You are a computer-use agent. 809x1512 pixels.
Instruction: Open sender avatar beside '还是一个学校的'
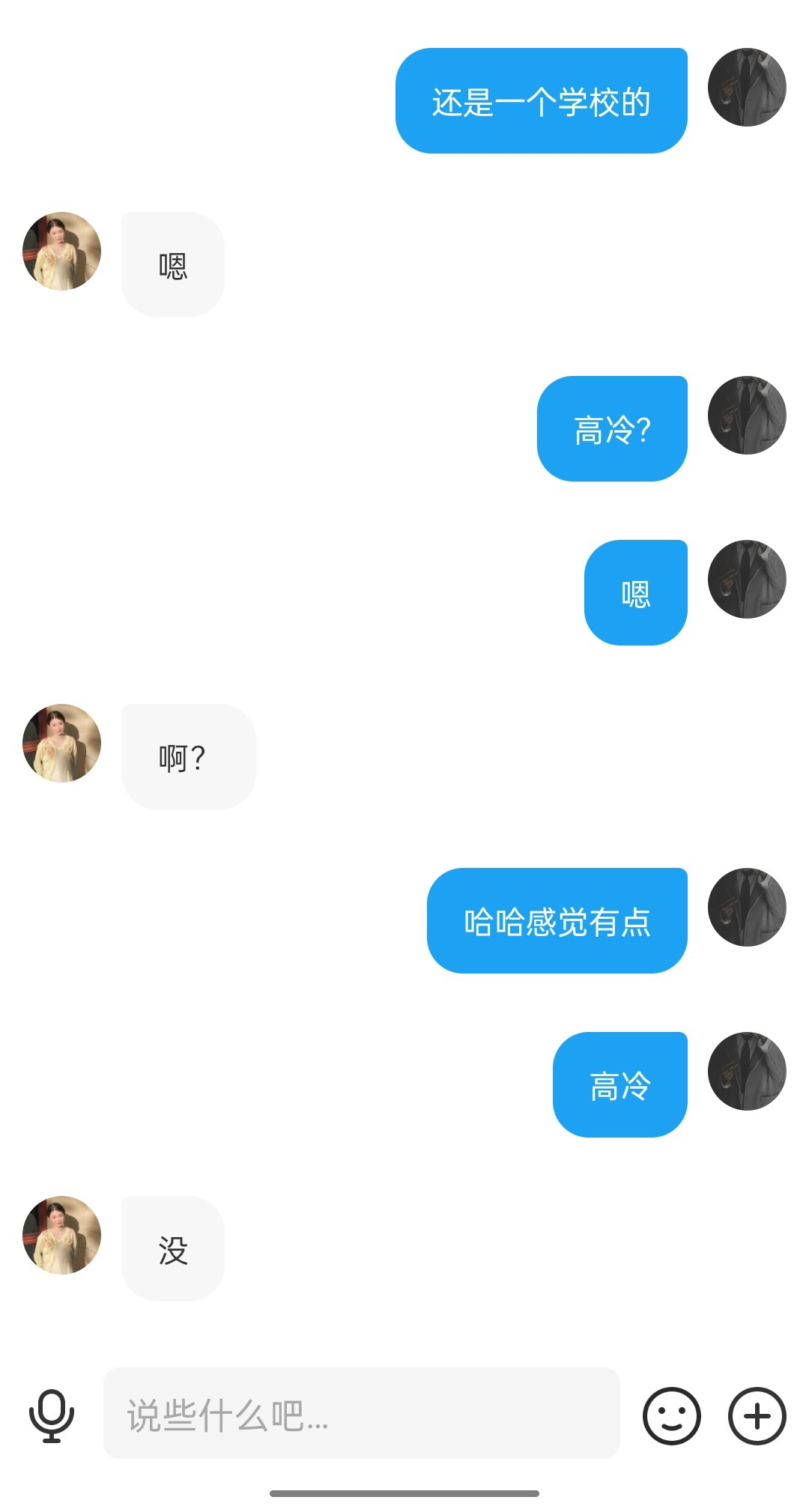pos(746,87)
